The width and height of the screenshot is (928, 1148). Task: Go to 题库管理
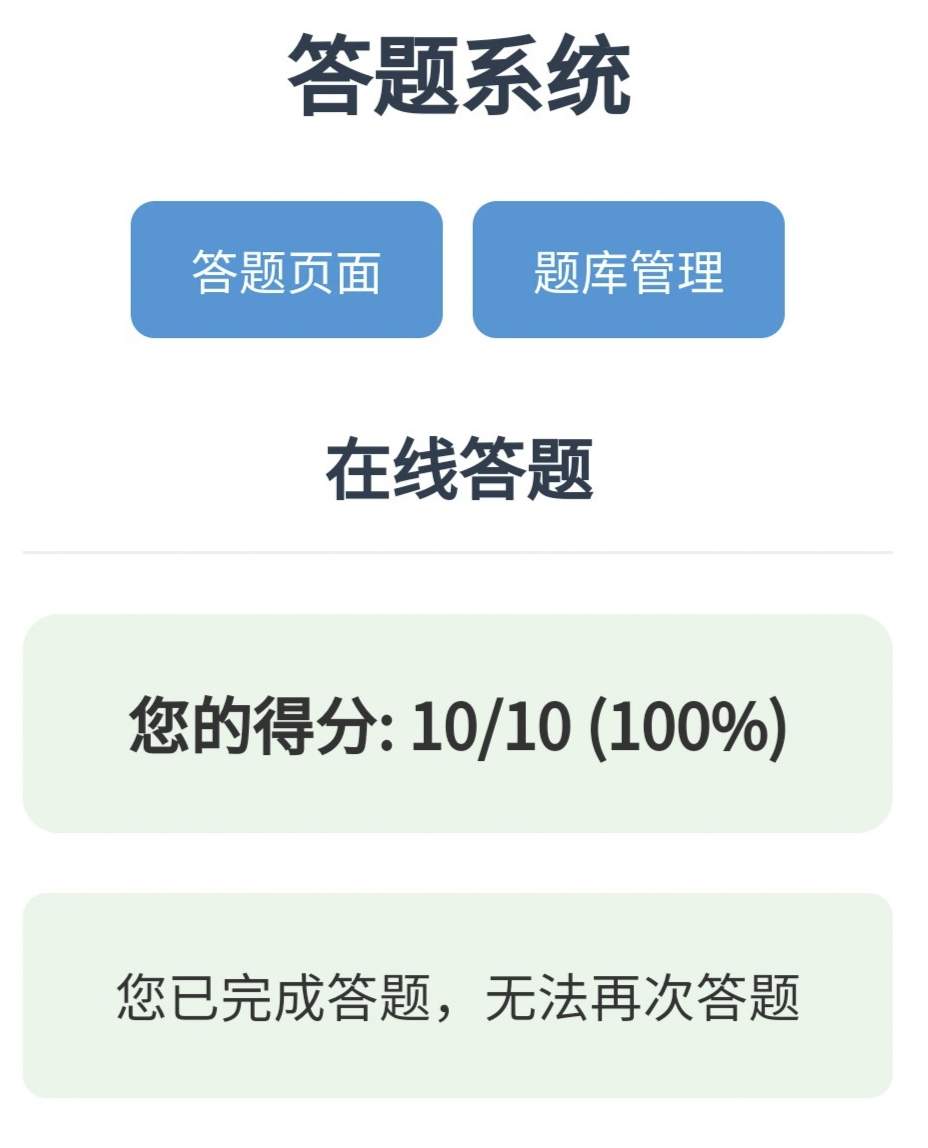click(x=628, y=270)
